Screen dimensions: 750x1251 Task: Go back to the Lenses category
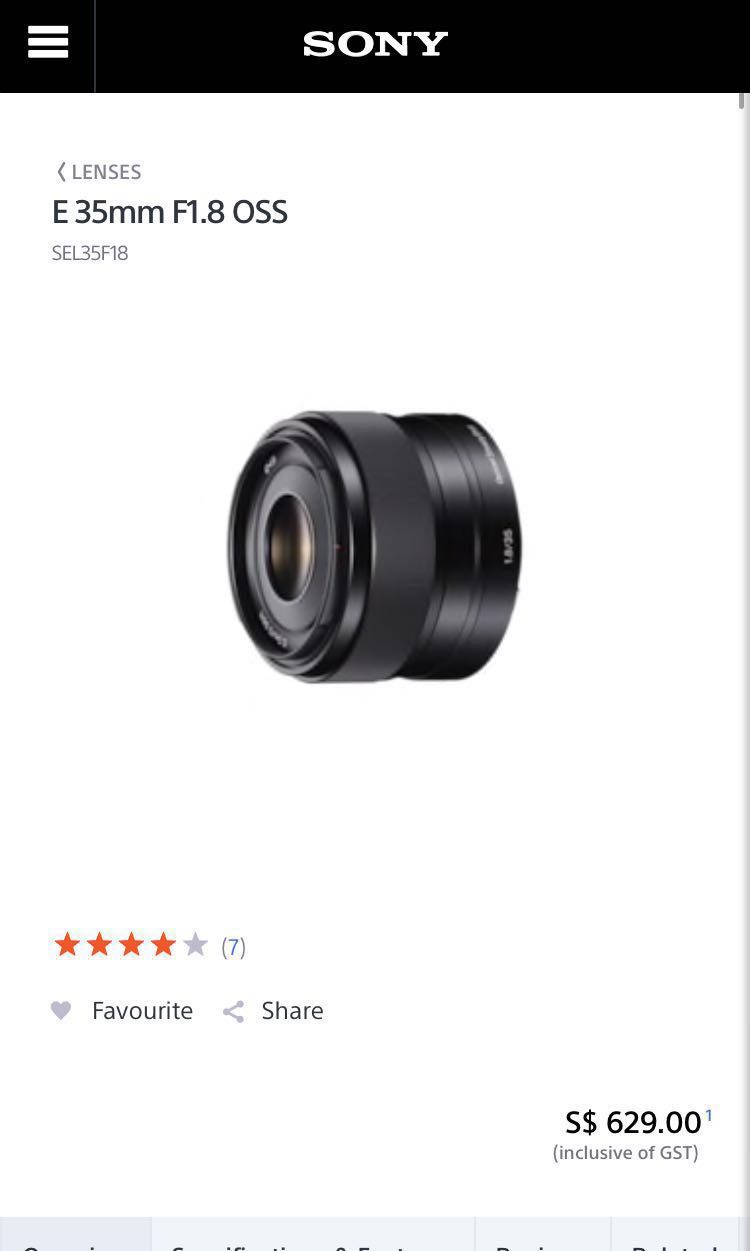98,172
